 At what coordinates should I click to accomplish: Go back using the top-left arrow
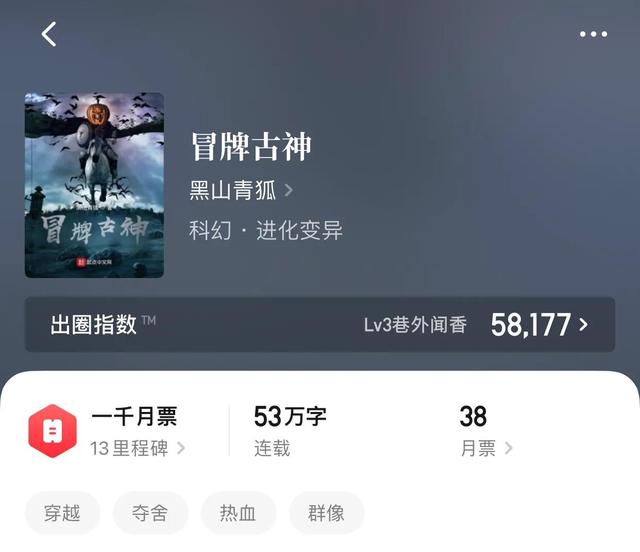[x=49, y=34]
